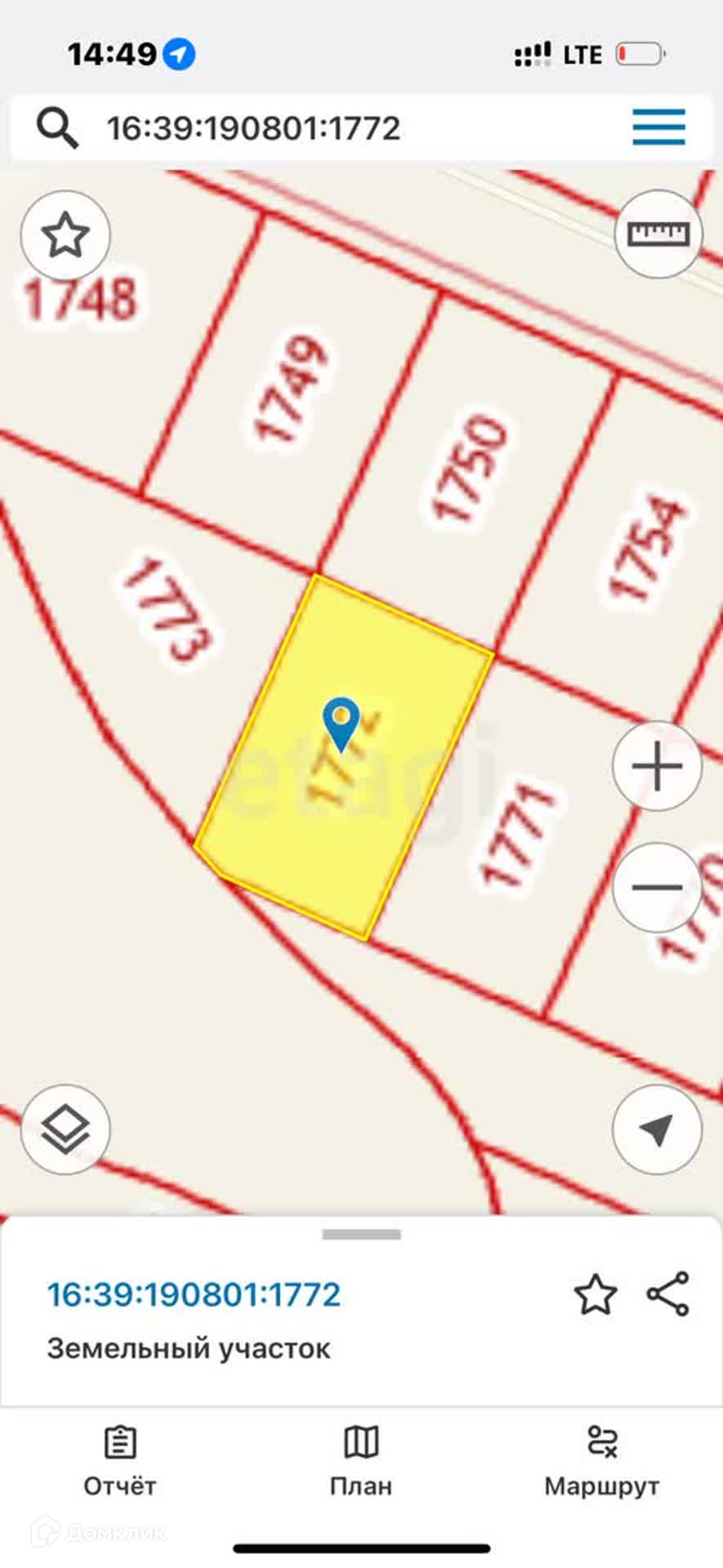Open the Отчёт report tab
This screenshot has width=723, height=1568.
(120, 1461)
